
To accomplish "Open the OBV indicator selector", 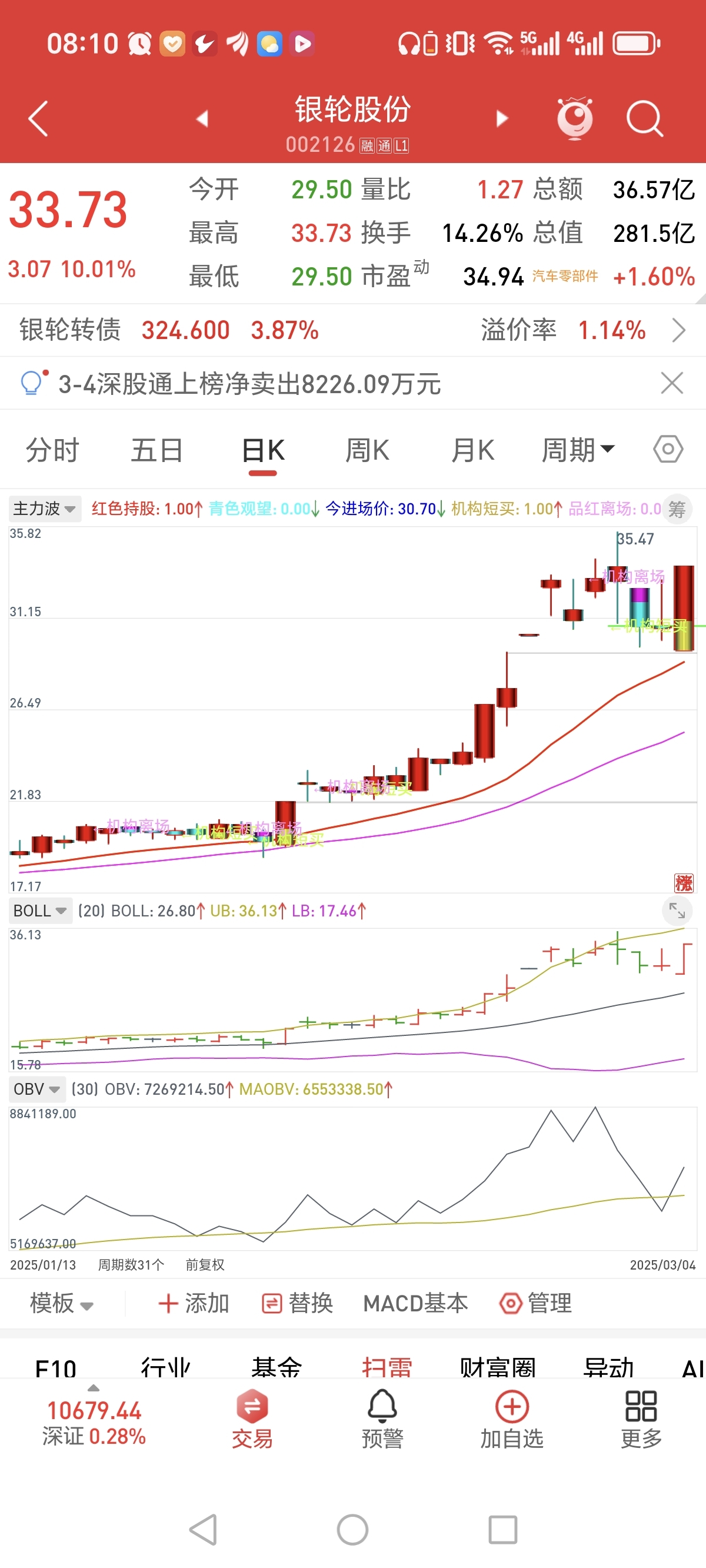I will (36, 1088).
